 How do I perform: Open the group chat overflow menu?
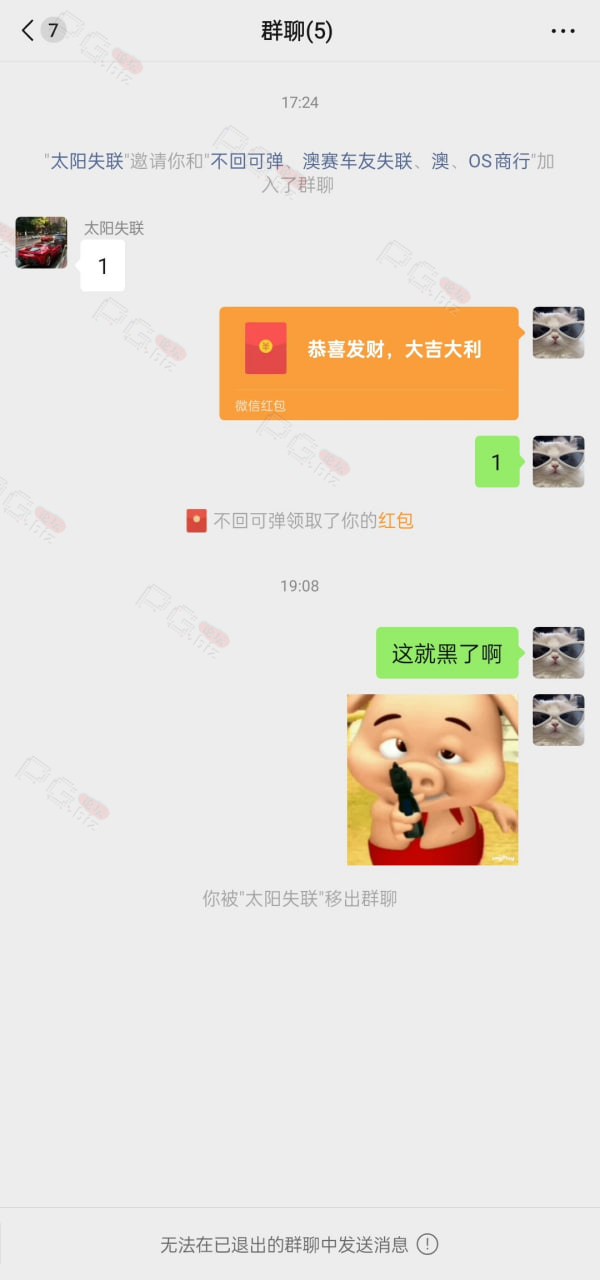563,31
